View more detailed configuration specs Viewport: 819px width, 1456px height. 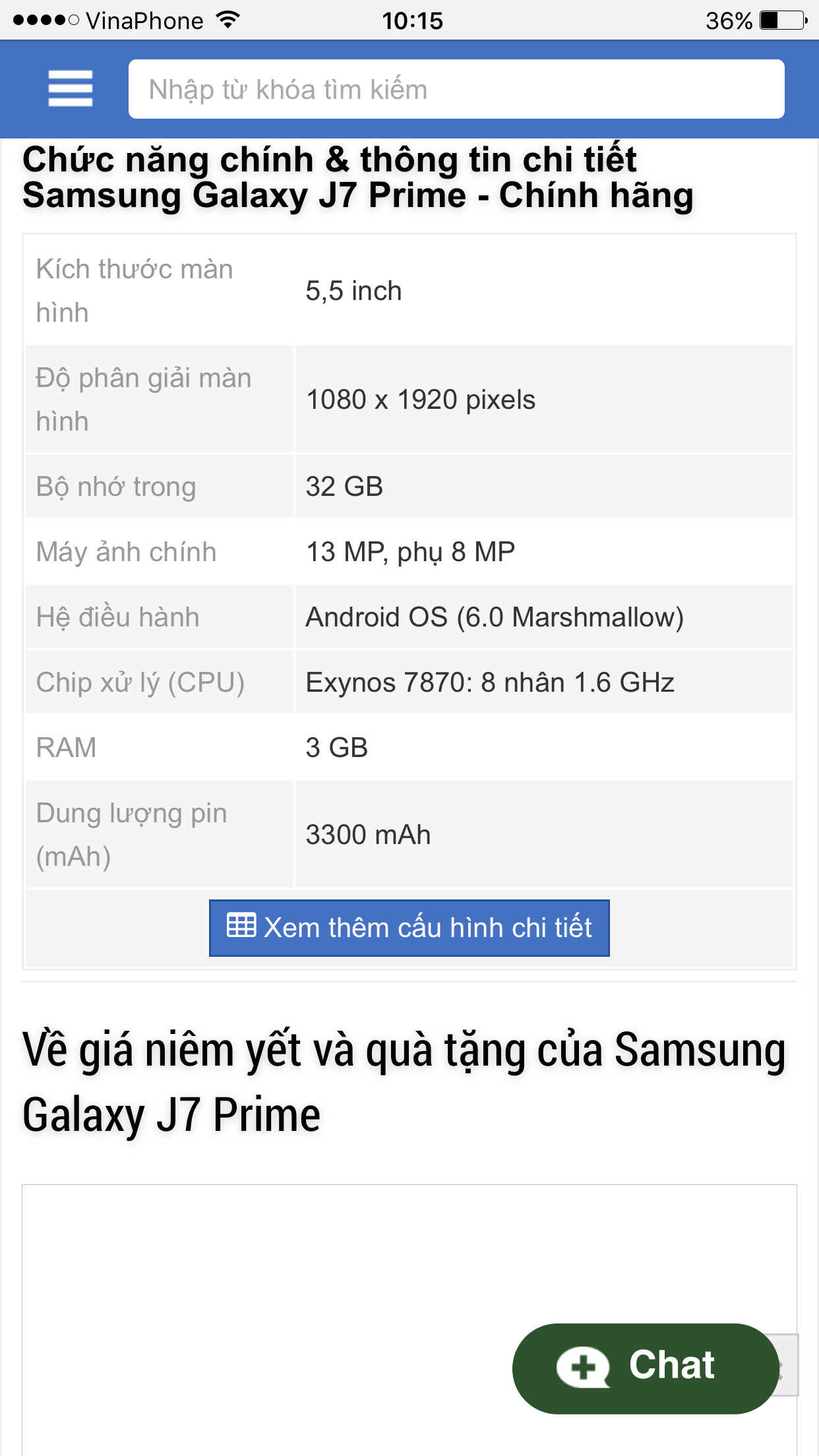[x=409, y=928]
